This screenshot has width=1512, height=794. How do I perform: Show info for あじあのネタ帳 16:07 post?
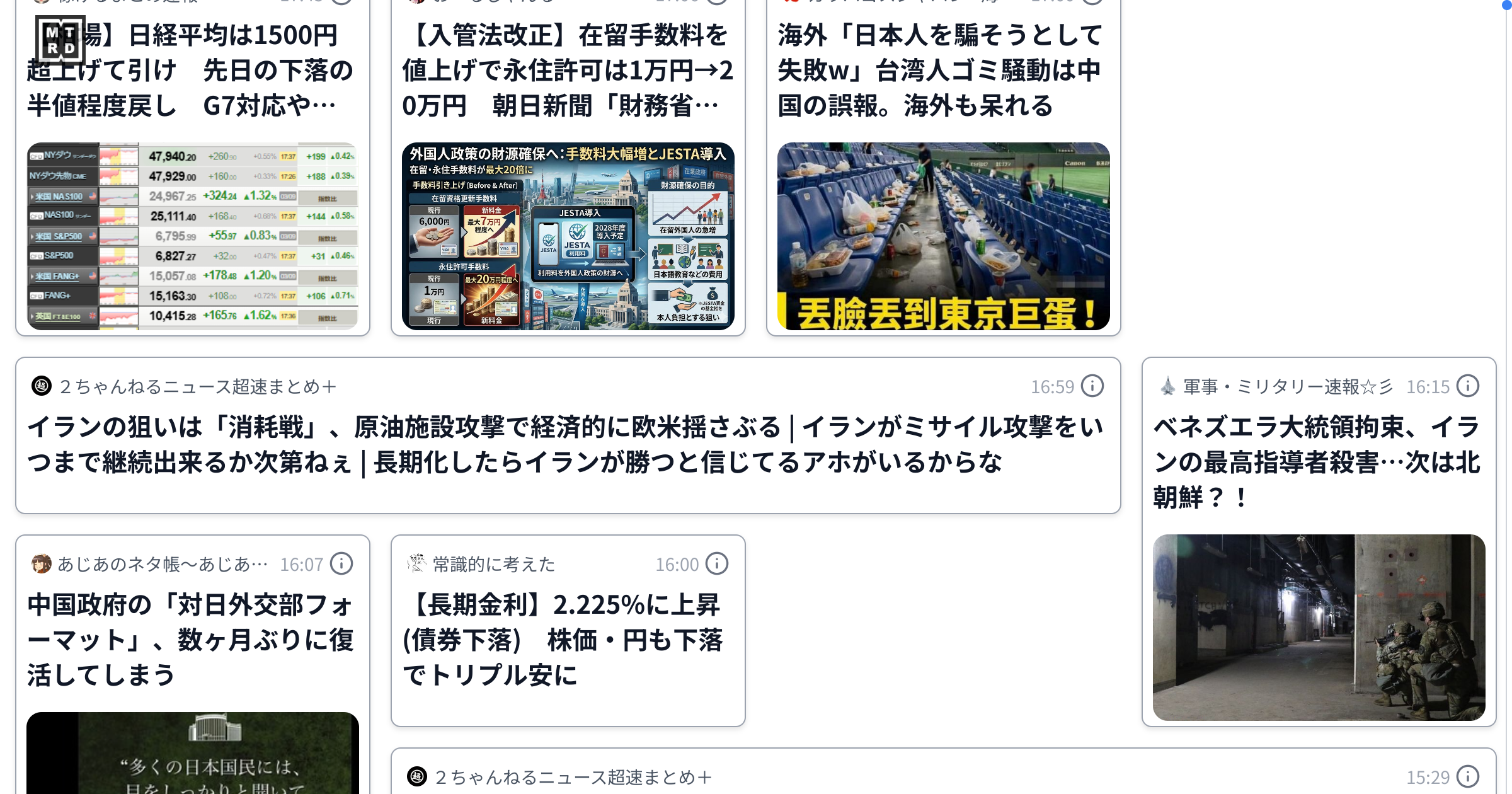coord(341,564)
